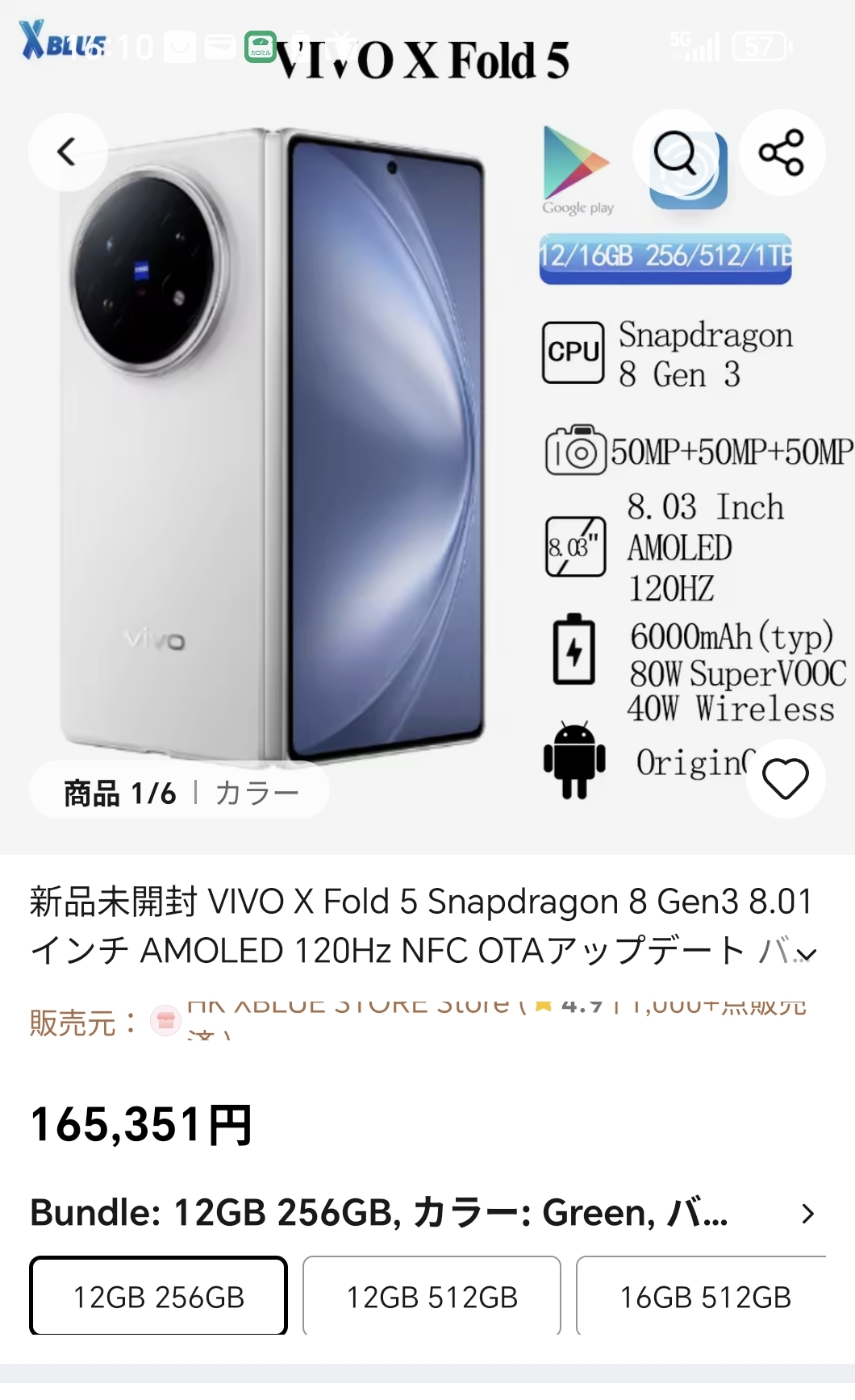Open the search magnifier icon
The width and height of the screenshot is (855, 1400).
pyautogui.click(x=675, y=152)
